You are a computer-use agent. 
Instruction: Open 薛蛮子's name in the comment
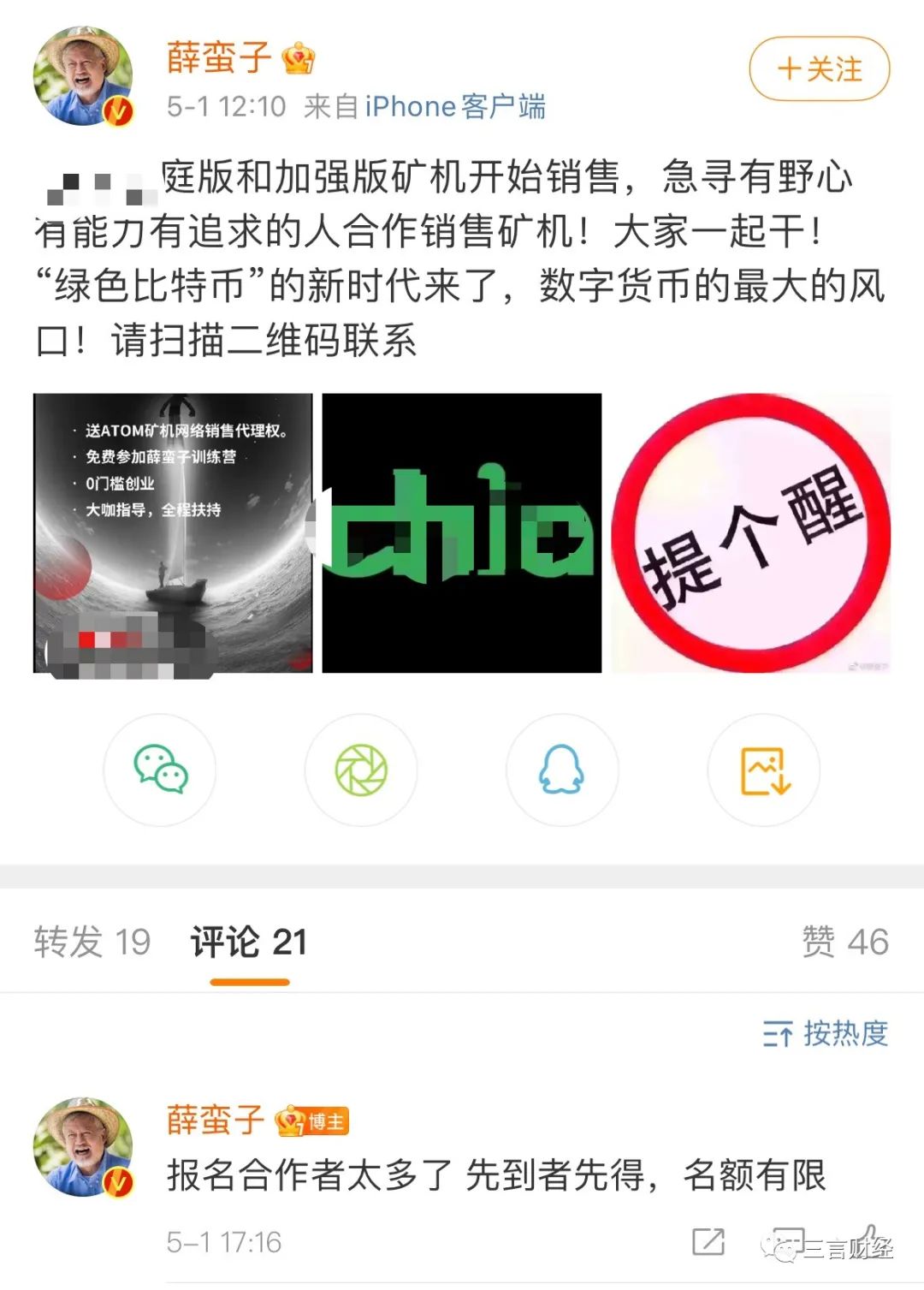216,1120
